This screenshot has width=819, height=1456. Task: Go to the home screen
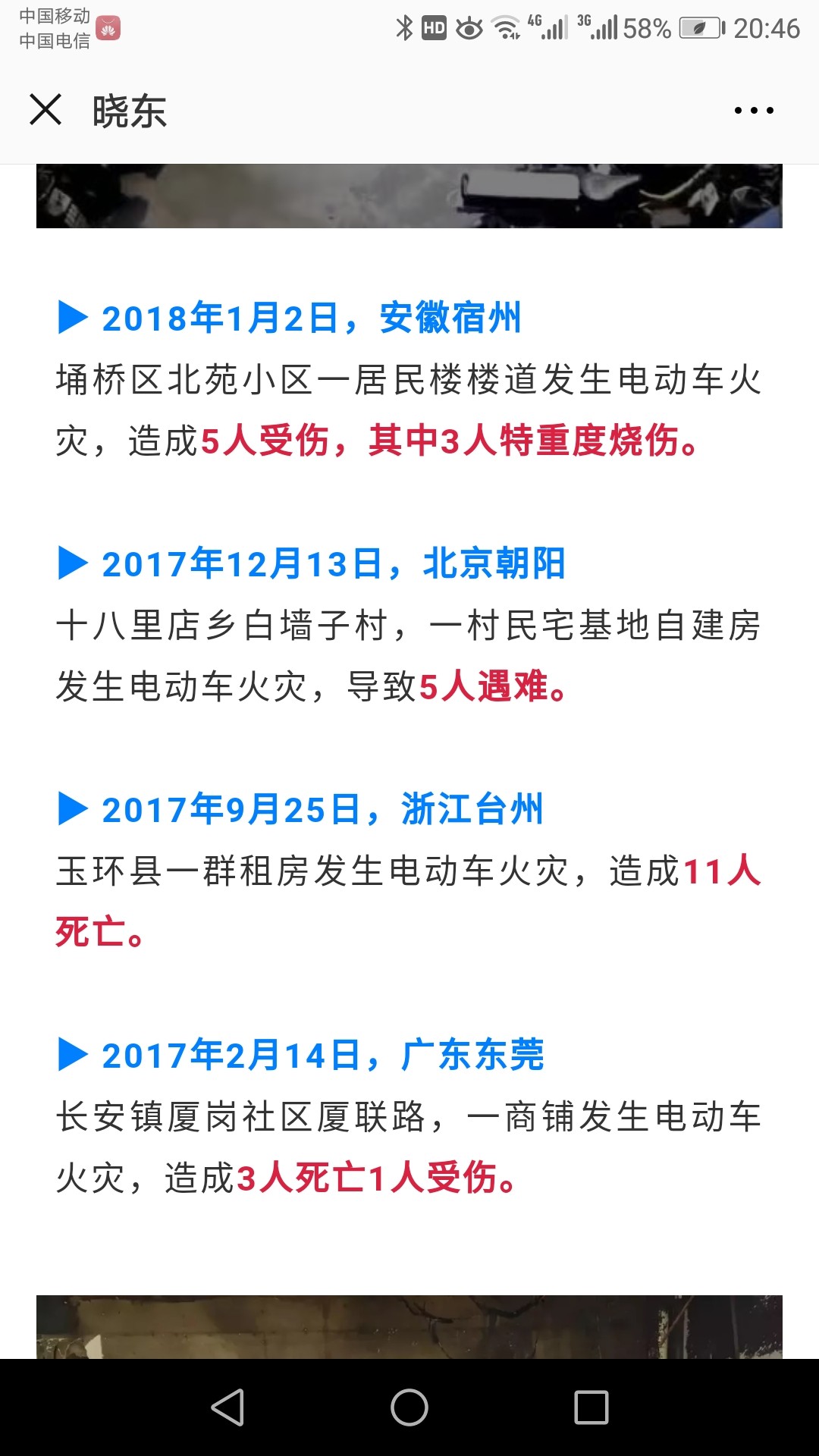click(409, 1407)
